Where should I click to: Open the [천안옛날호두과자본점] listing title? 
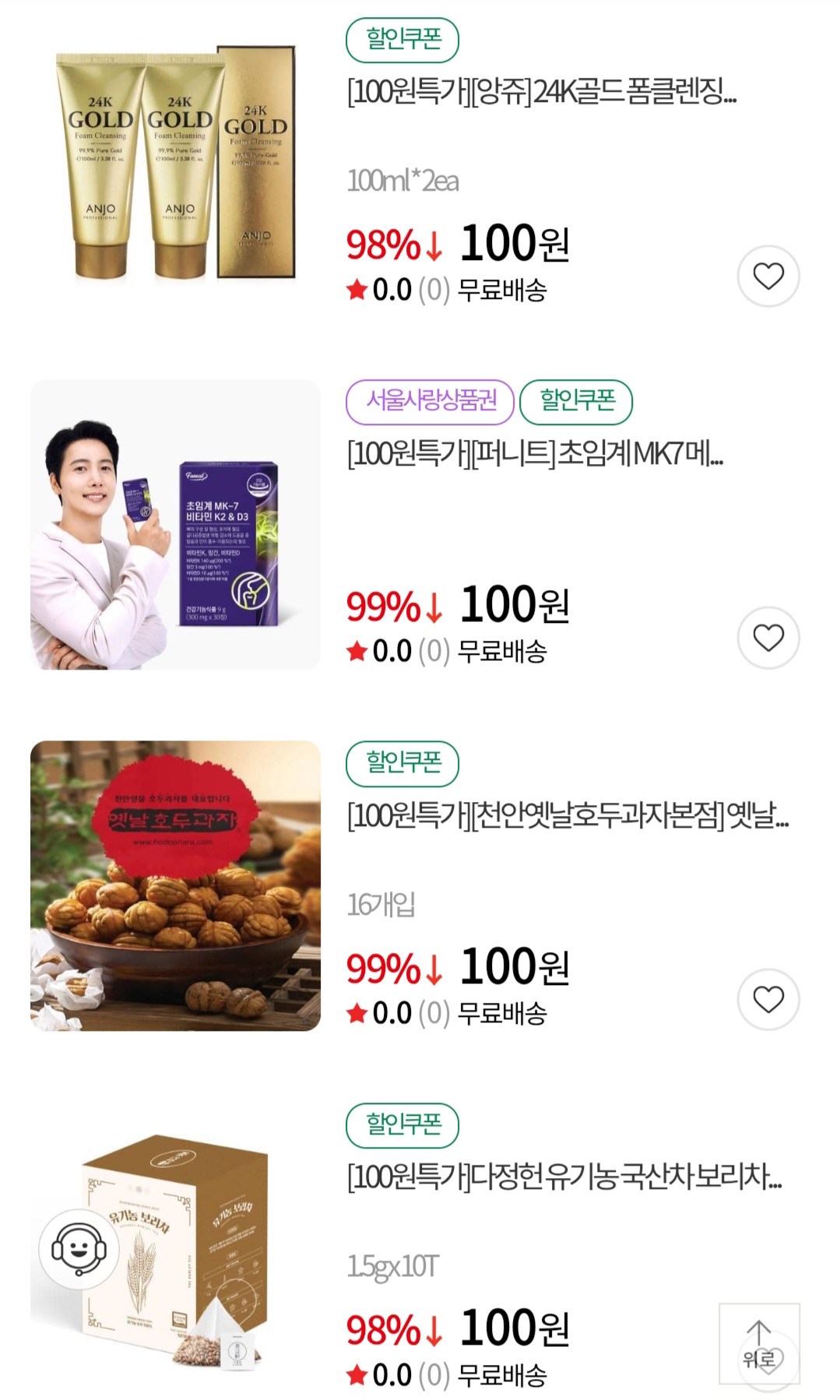pos(568,815)
